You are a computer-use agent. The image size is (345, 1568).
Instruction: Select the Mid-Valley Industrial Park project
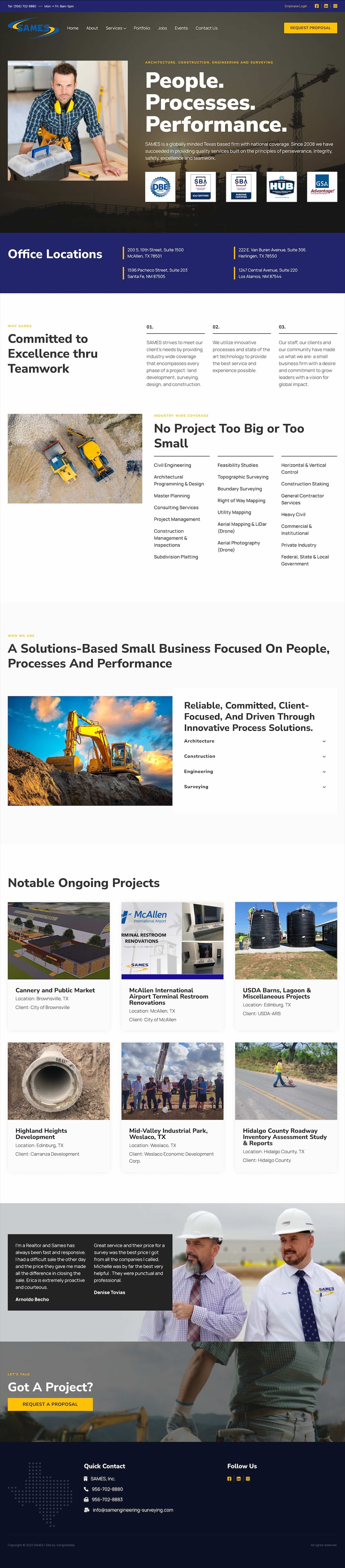168,1133
